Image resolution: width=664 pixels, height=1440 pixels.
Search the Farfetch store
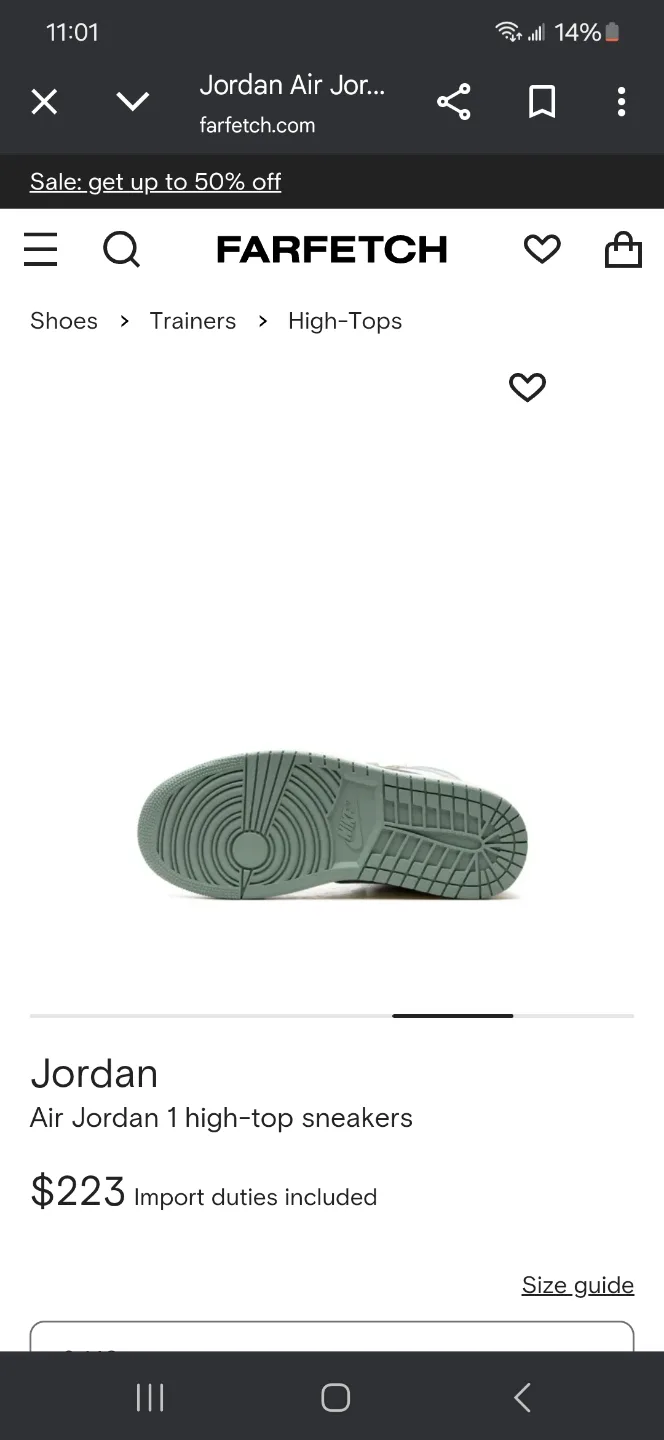click(x=121, y=249)
